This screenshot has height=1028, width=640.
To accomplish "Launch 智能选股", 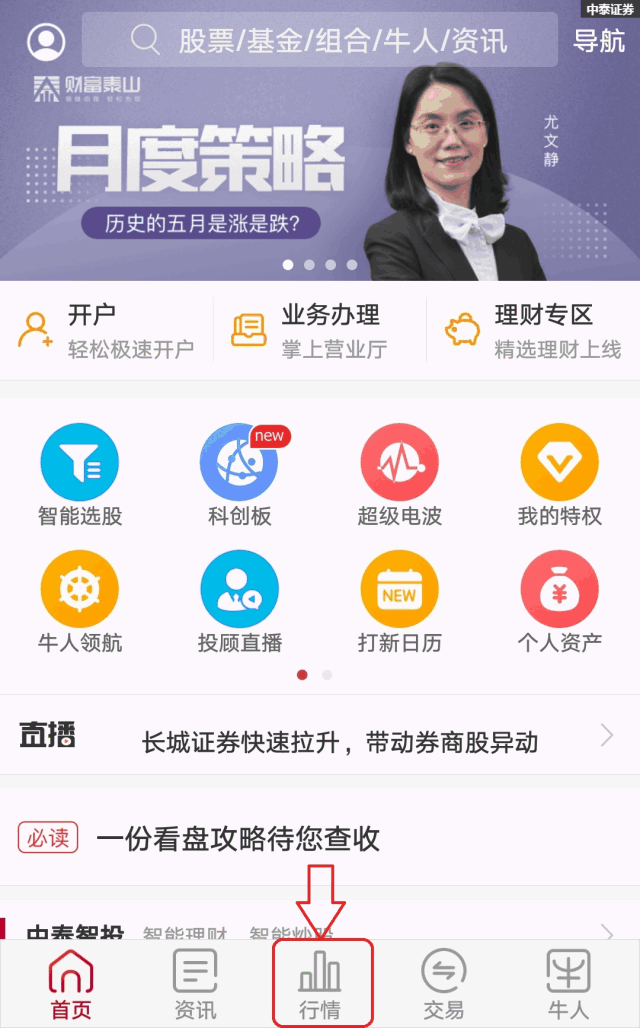I will (x=80, y=475).
